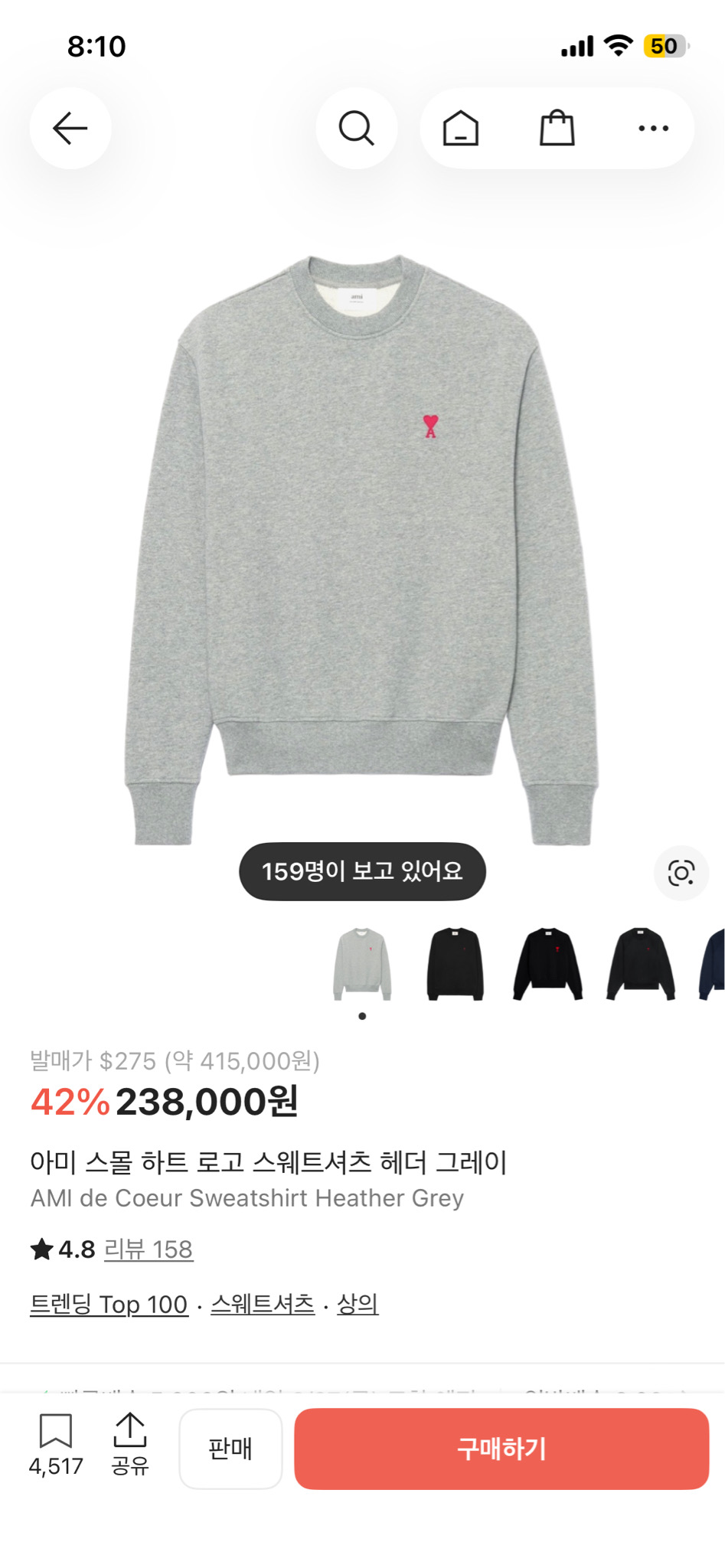Open the 상의 category link
This screenshot has height=1568, width=725.
coord(358,1304)
